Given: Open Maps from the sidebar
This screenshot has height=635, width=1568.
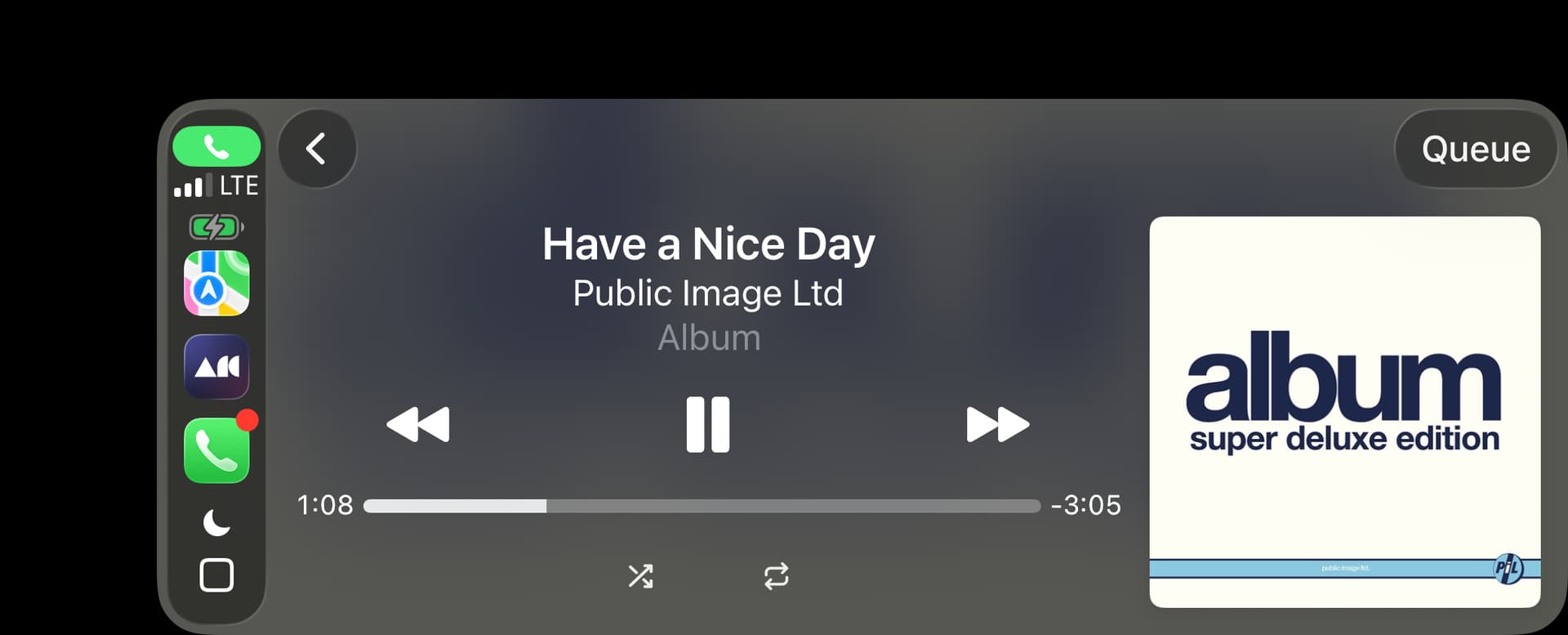Looking at the screenshot, I should tap(216, 284).
